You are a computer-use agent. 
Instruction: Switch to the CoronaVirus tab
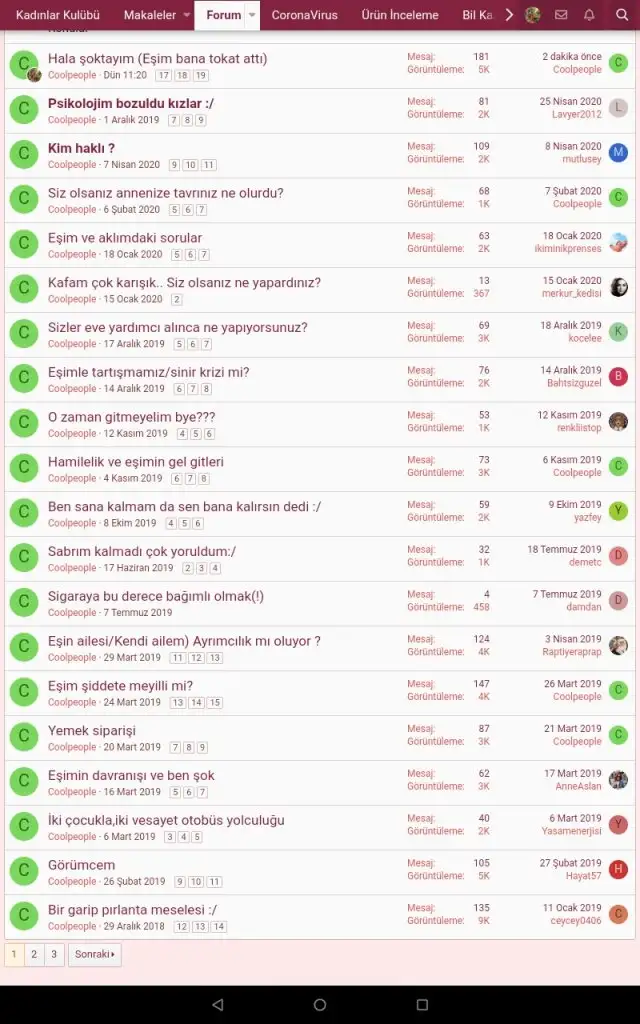click(304, 14)
